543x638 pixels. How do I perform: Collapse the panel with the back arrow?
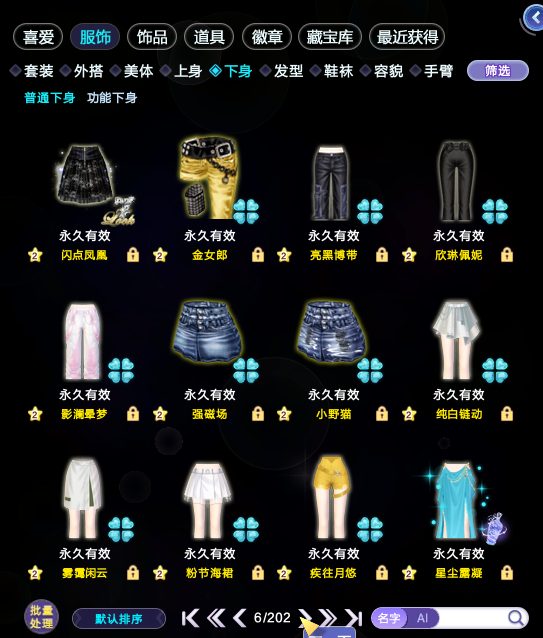coord(533,17)
